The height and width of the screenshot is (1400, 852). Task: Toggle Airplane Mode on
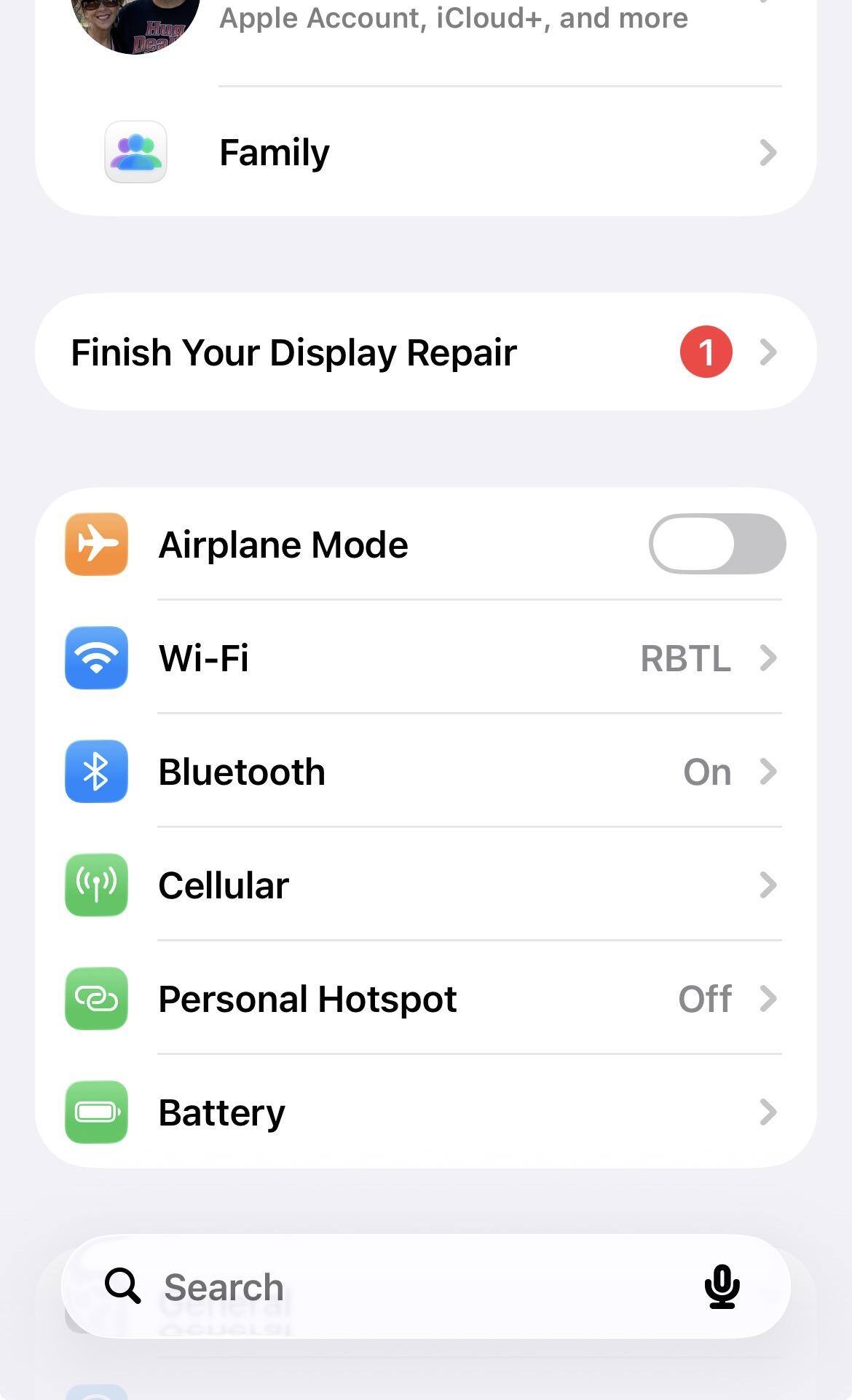[717, 545]
